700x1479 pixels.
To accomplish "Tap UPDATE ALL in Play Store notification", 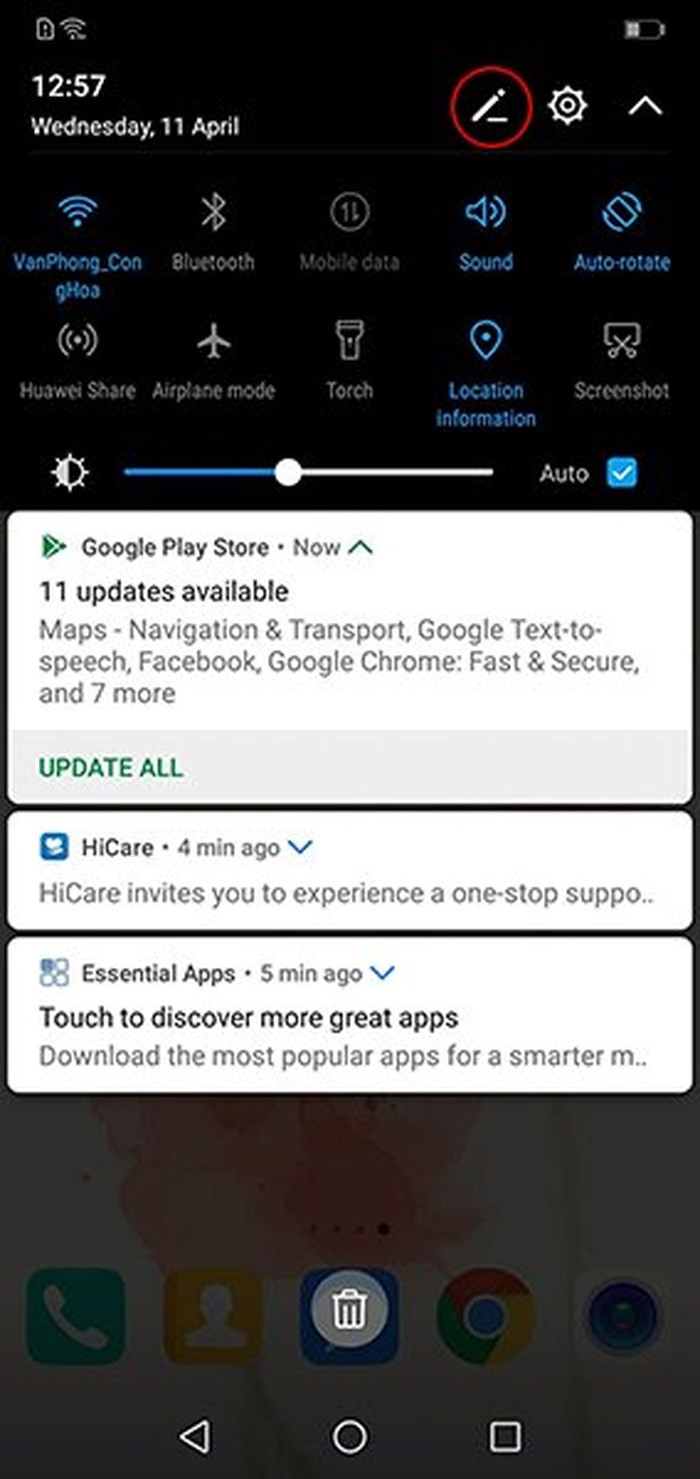I will tap(111, 768).
